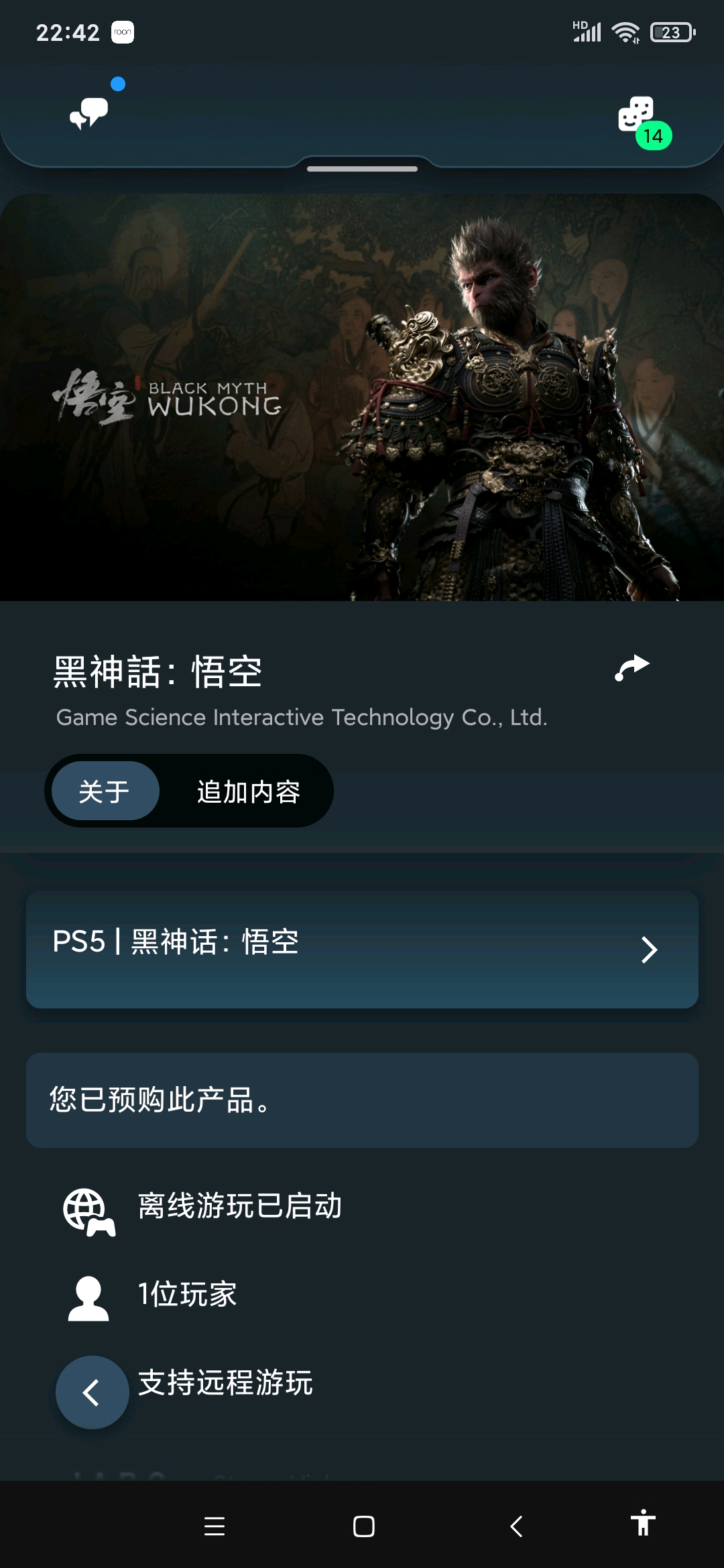The width and height of the screenshot is (724, 1568).
Task: Open the PS5 | 黑神话:悟空 edition card
Action: coord(362,949)
